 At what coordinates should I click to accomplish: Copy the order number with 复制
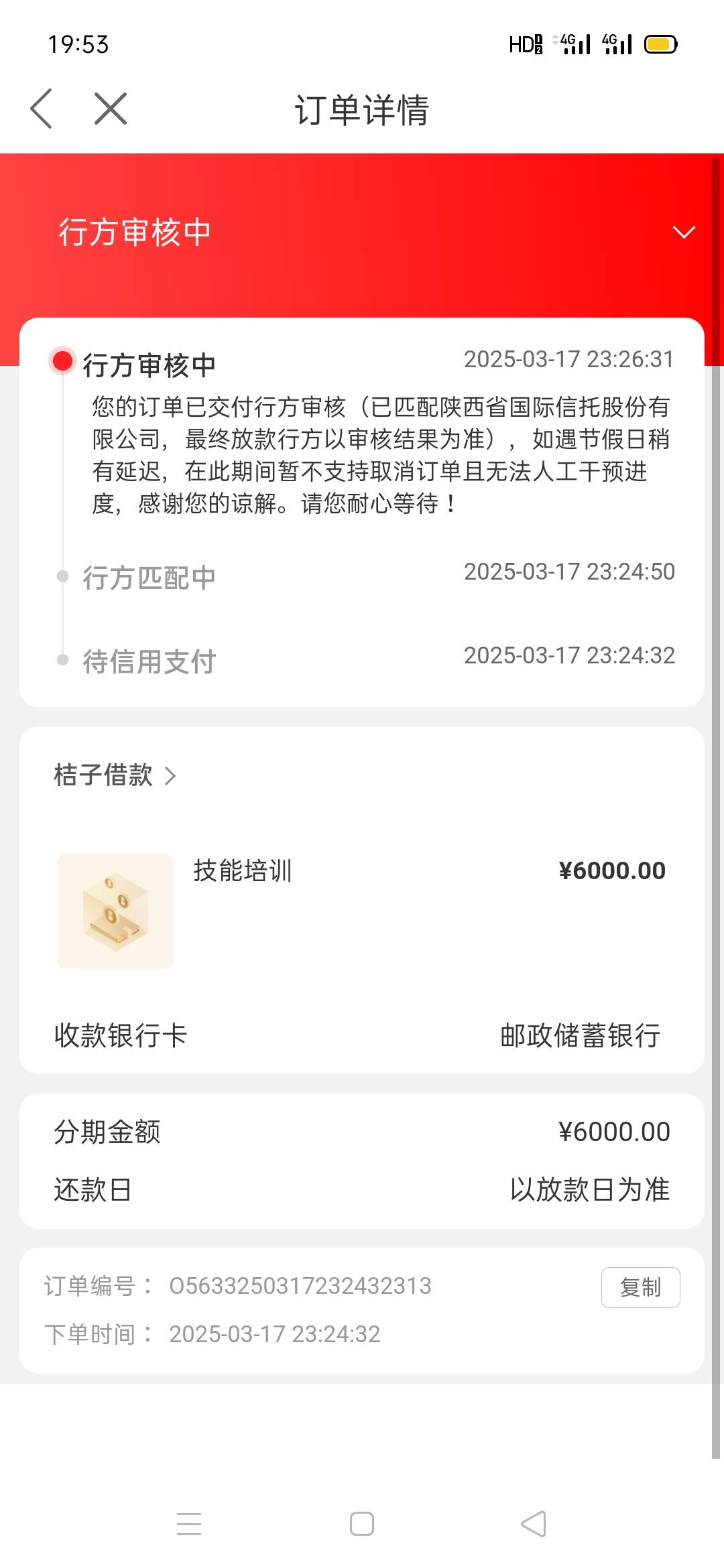click(640, 1287)
